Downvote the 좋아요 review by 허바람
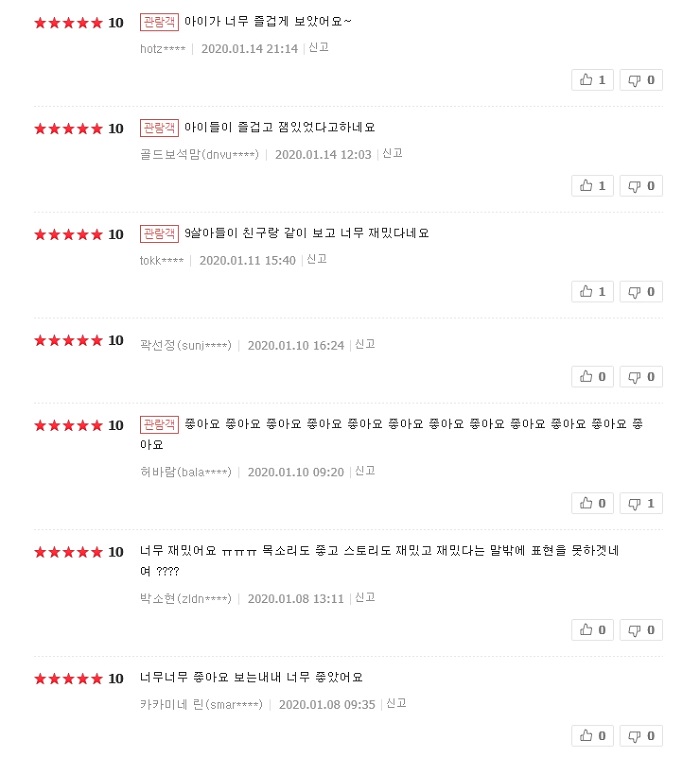700x757 pixels. [x=641, y=503]
